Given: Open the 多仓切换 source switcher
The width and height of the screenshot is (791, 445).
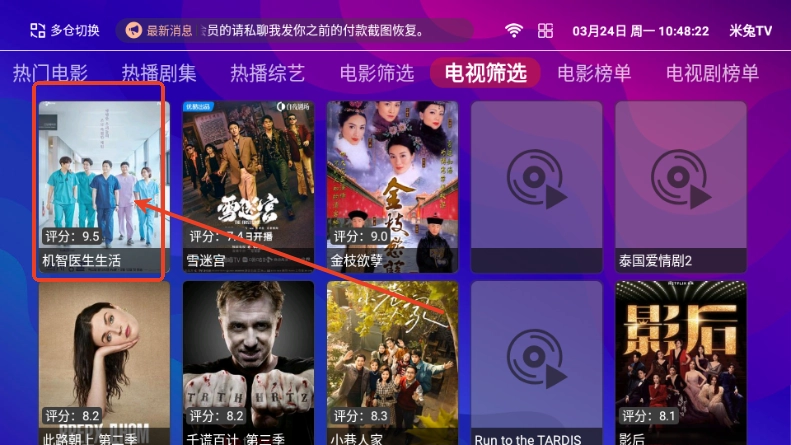Looking at the screenshot, I should 65,30.
